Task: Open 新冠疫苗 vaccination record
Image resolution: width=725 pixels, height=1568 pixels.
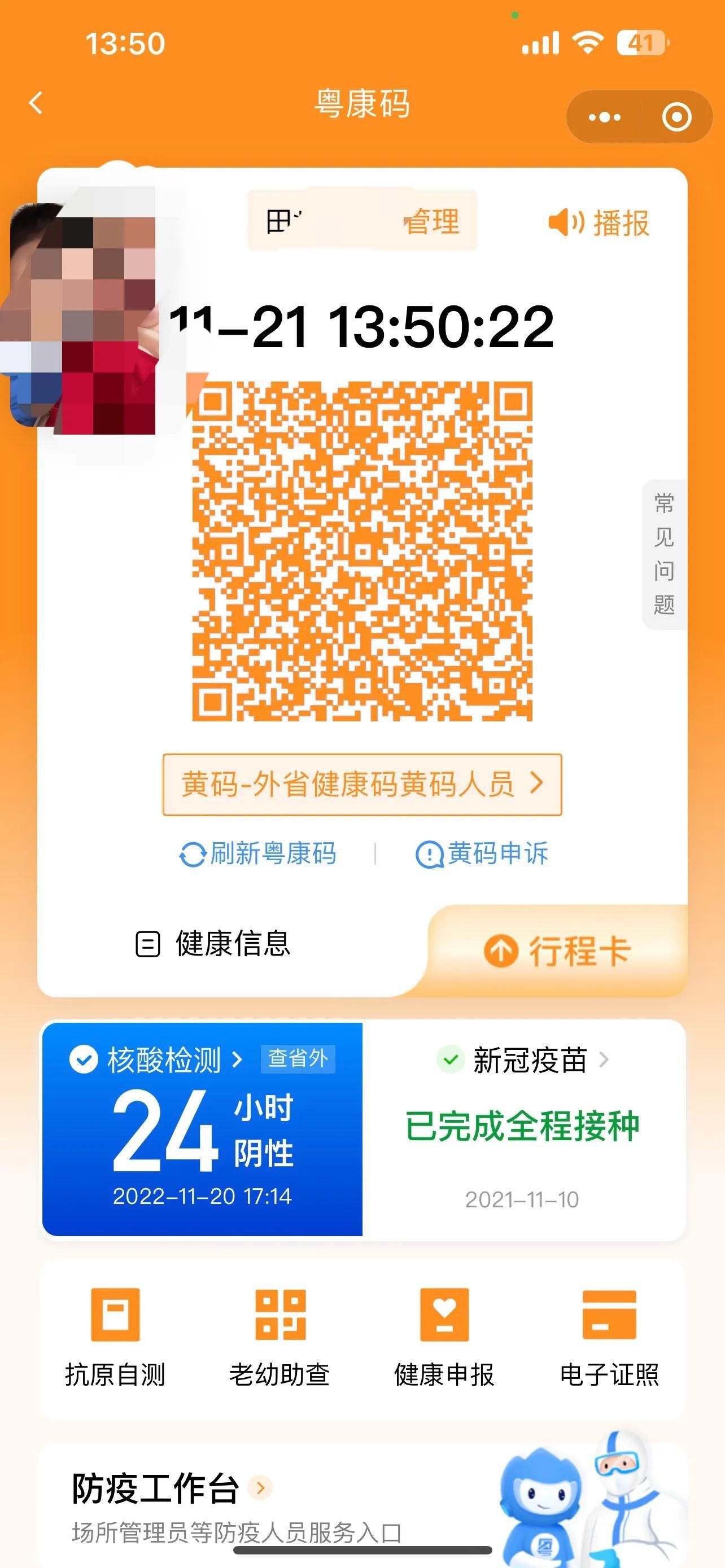Action: (x=523, y=1061)
